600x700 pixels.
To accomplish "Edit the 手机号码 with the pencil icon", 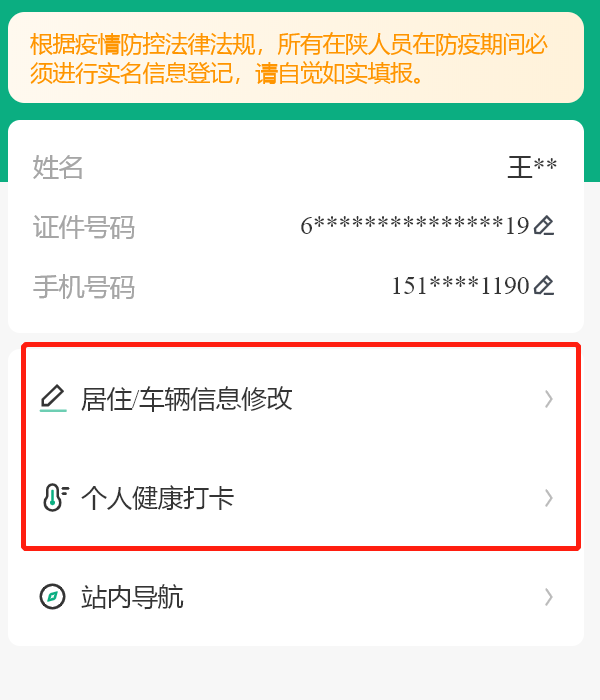I will [543, 287].
